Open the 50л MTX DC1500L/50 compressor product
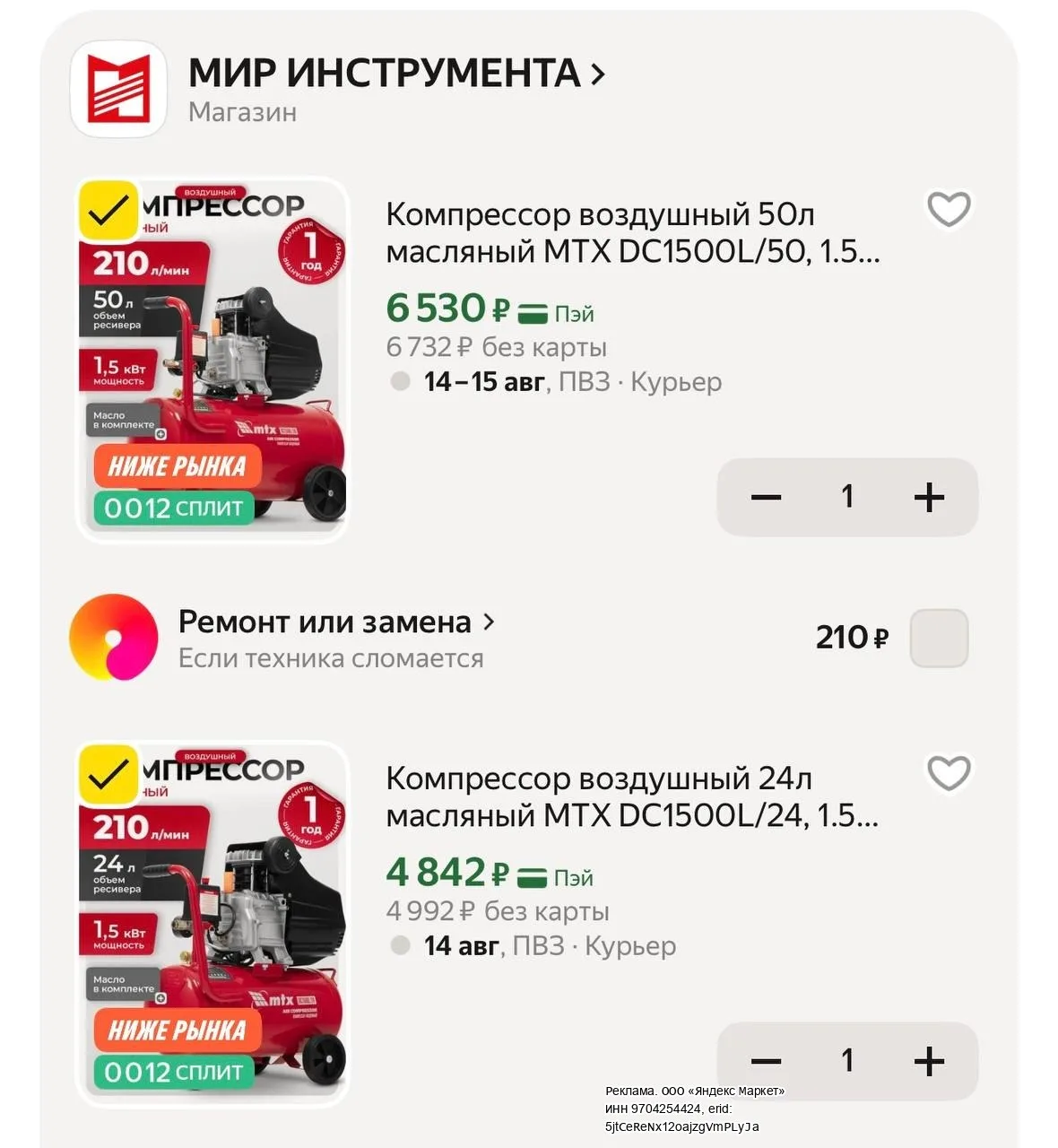Viewport: 1058px width, 1148px height. 633,233
